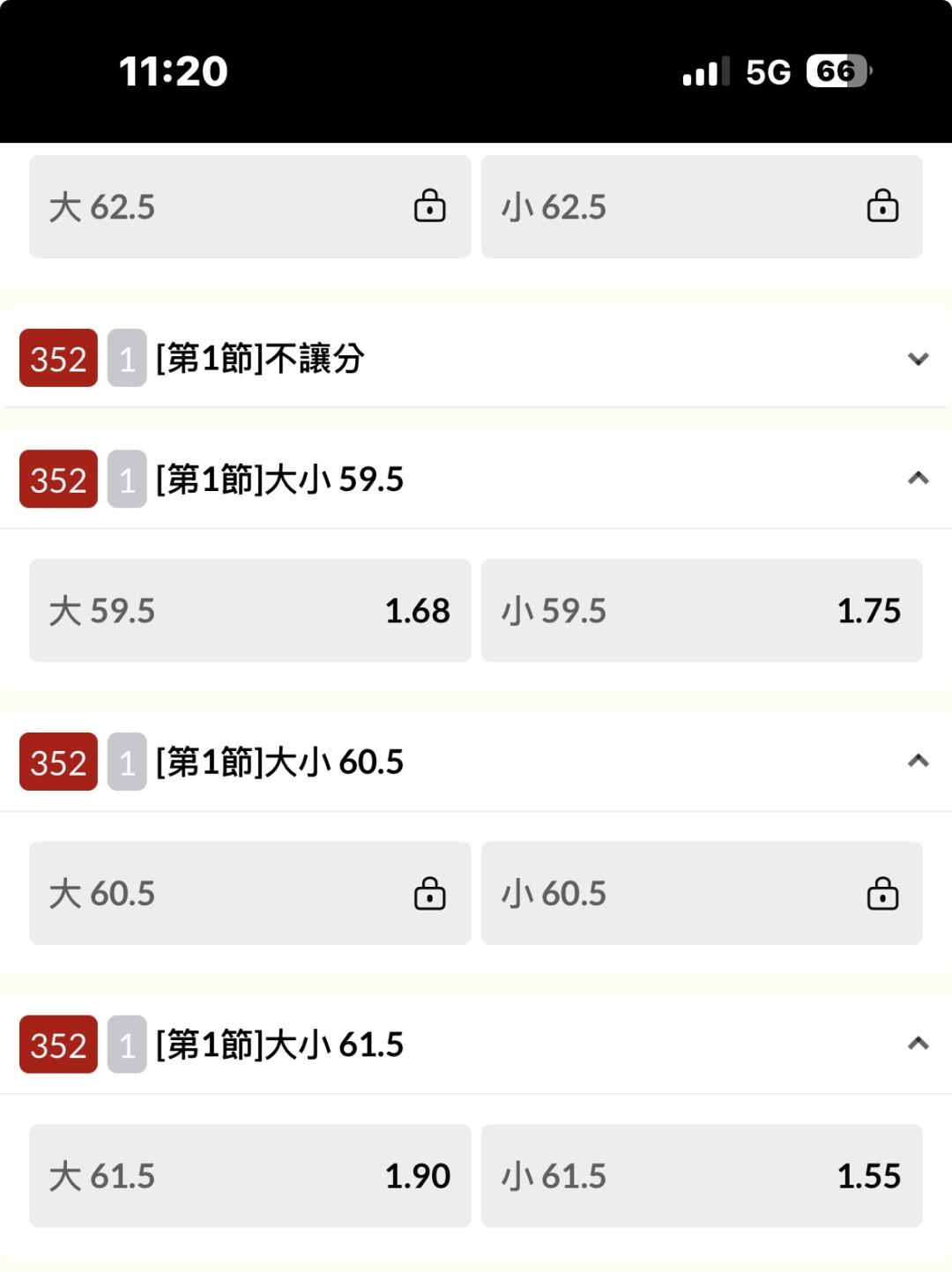
Task: Expand the [第1節]不讓分 section
Action: [918, 359]
